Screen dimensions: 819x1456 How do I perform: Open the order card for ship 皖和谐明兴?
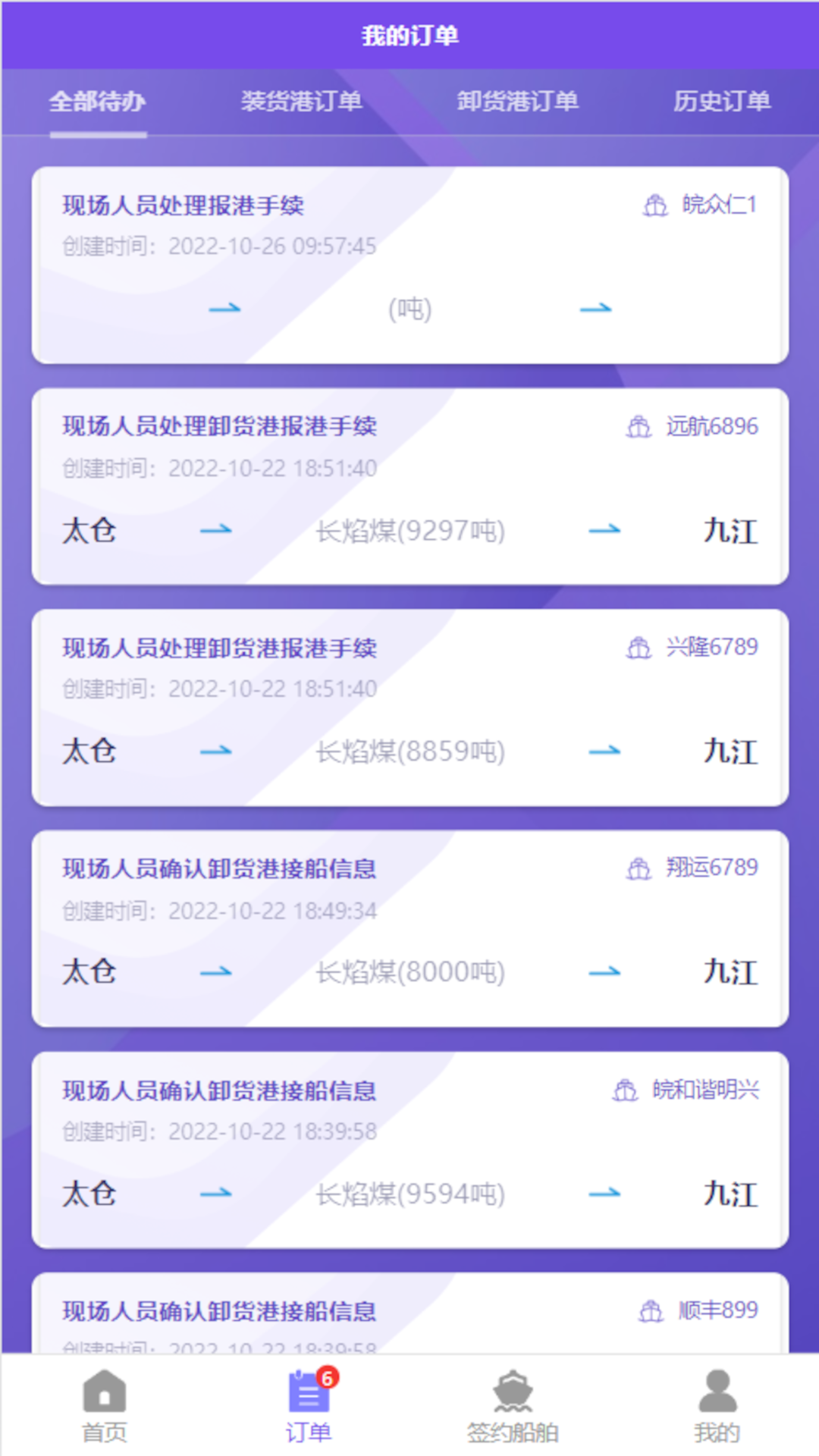coord(410,1150)
